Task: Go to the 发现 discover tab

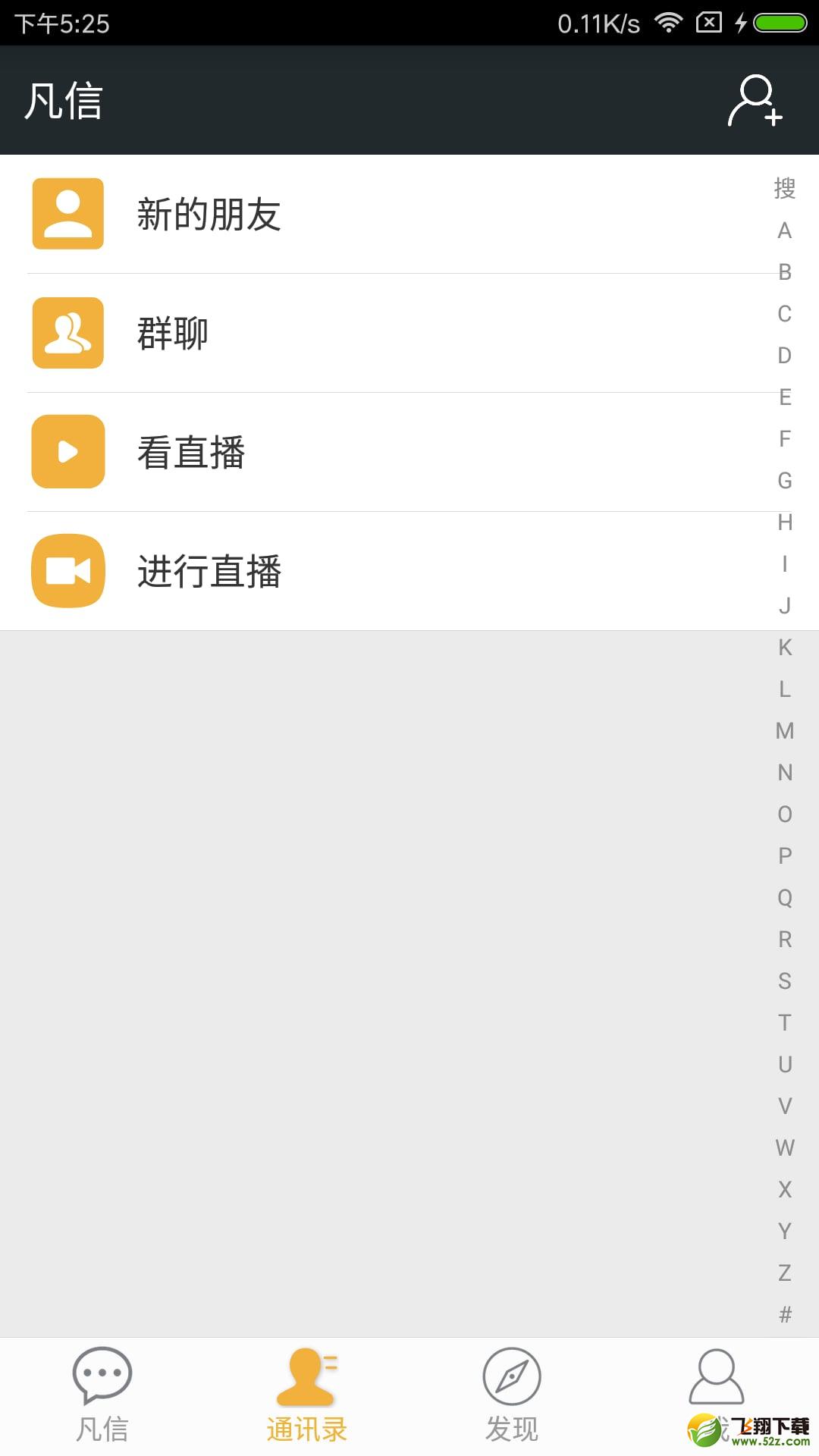Action: 512,1396
